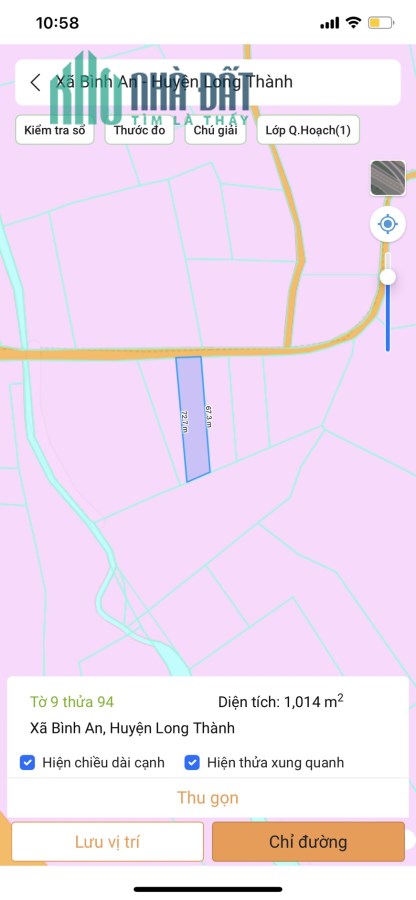Image resolution: width=416 pixels, height=900 pixels.
Task: Switch the map layer with the satellite thumbnail
Action: point(388,179)
